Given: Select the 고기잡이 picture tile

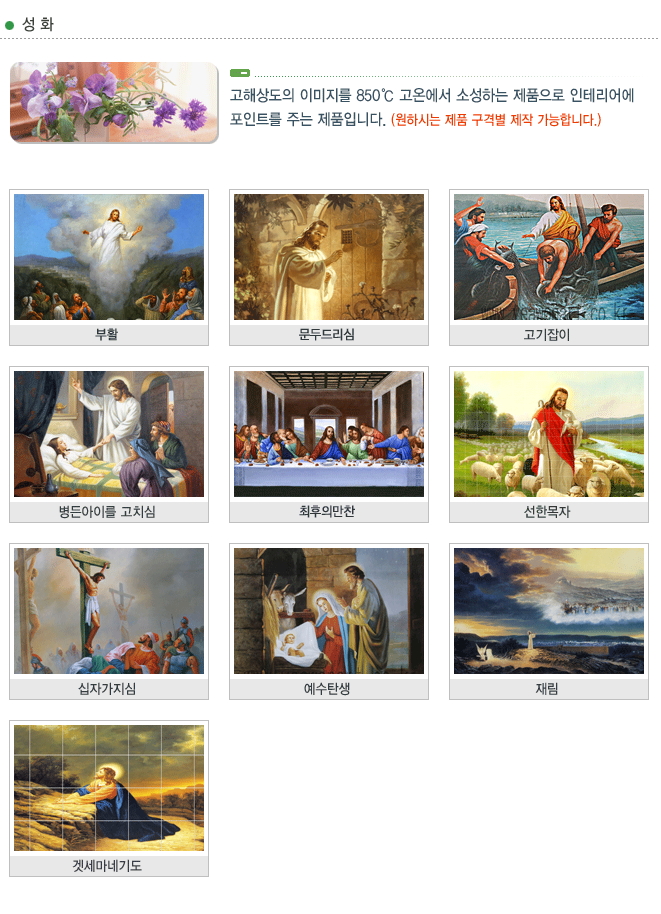Looking at the screenshot, I should click(x=549, y=257).
